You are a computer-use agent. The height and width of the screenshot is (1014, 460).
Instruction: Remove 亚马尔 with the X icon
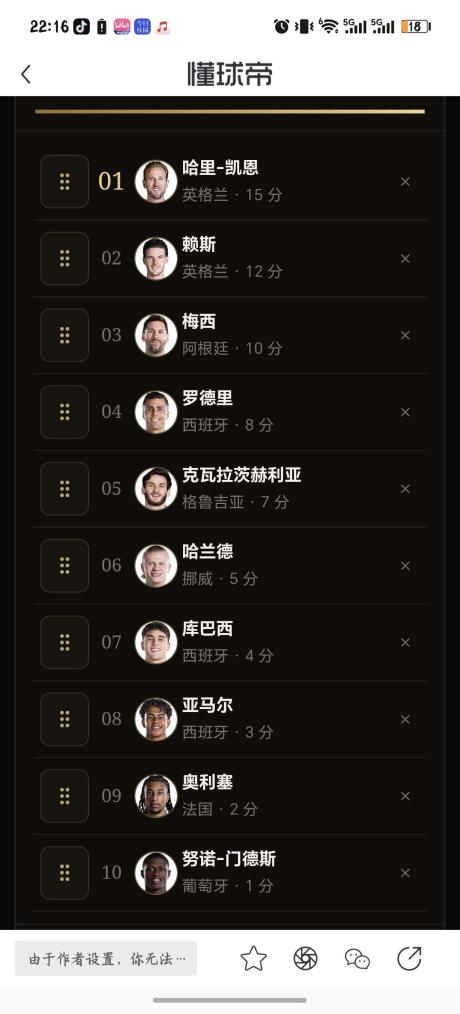(405, 719)
